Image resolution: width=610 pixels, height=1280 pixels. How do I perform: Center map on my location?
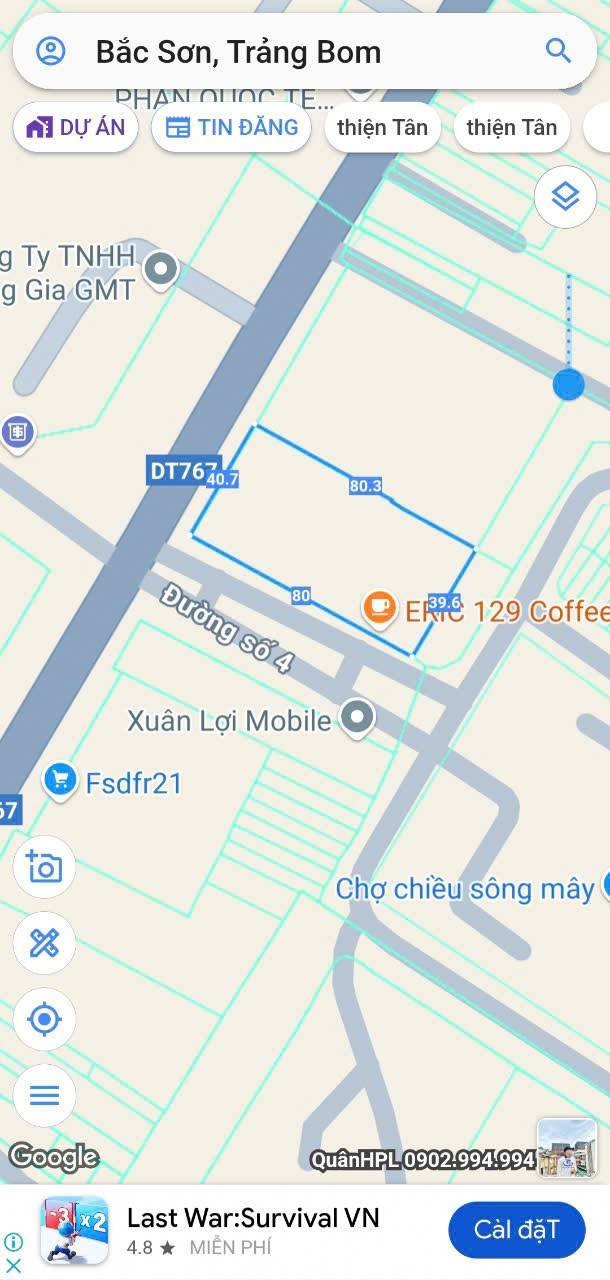[x=44, y=1019]
